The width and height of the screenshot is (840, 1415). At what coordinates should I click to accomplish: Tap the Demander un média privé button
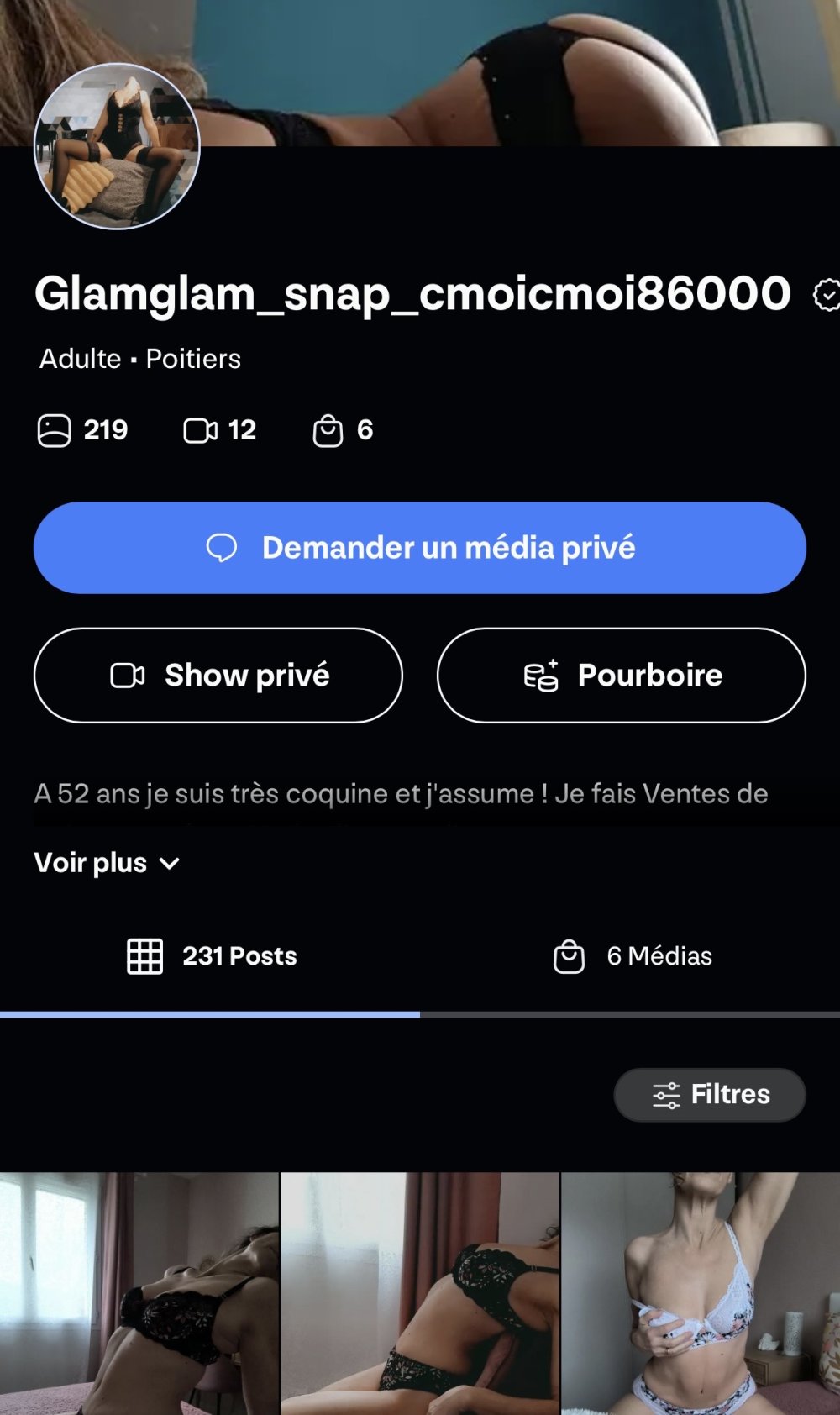click(420, 548)
